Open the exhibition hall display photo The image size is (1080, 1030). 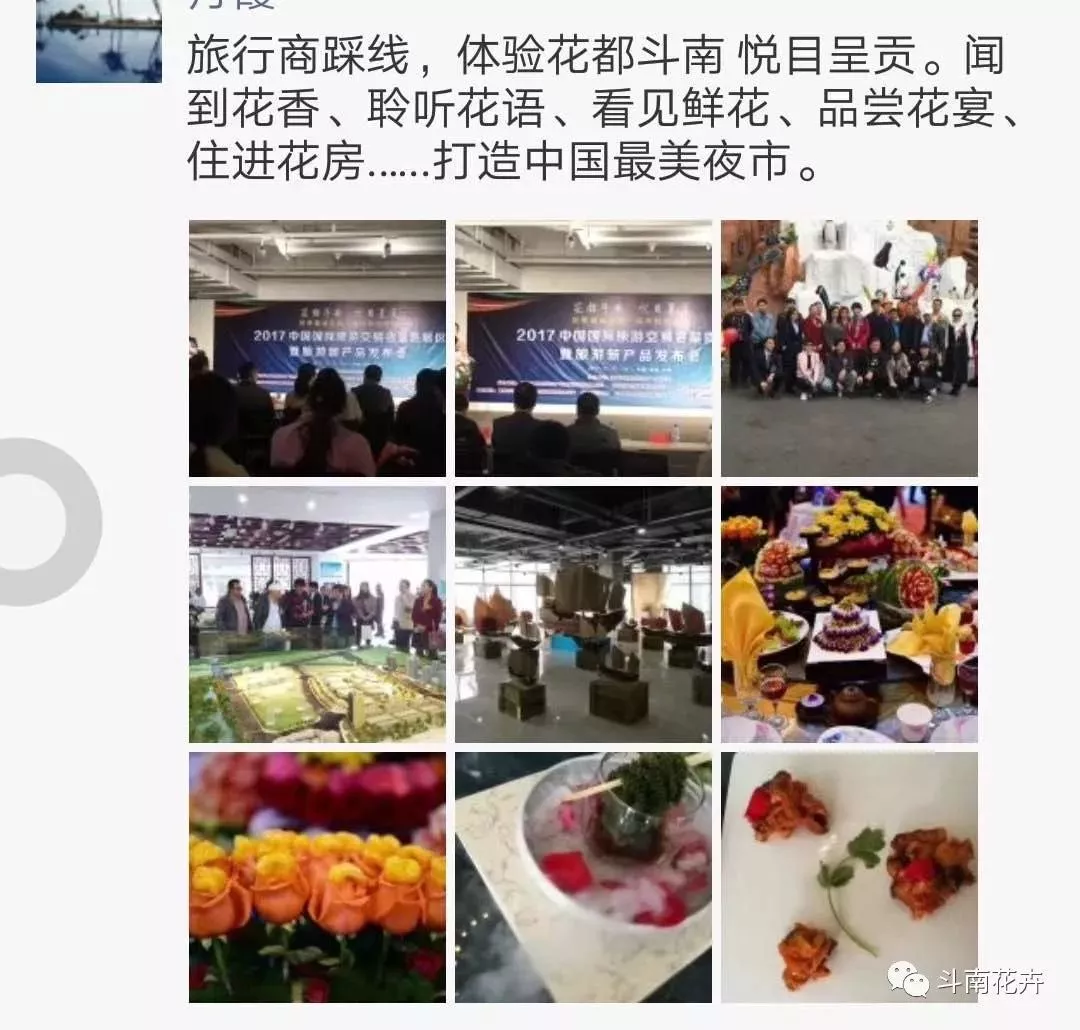(x=583, y=614)
